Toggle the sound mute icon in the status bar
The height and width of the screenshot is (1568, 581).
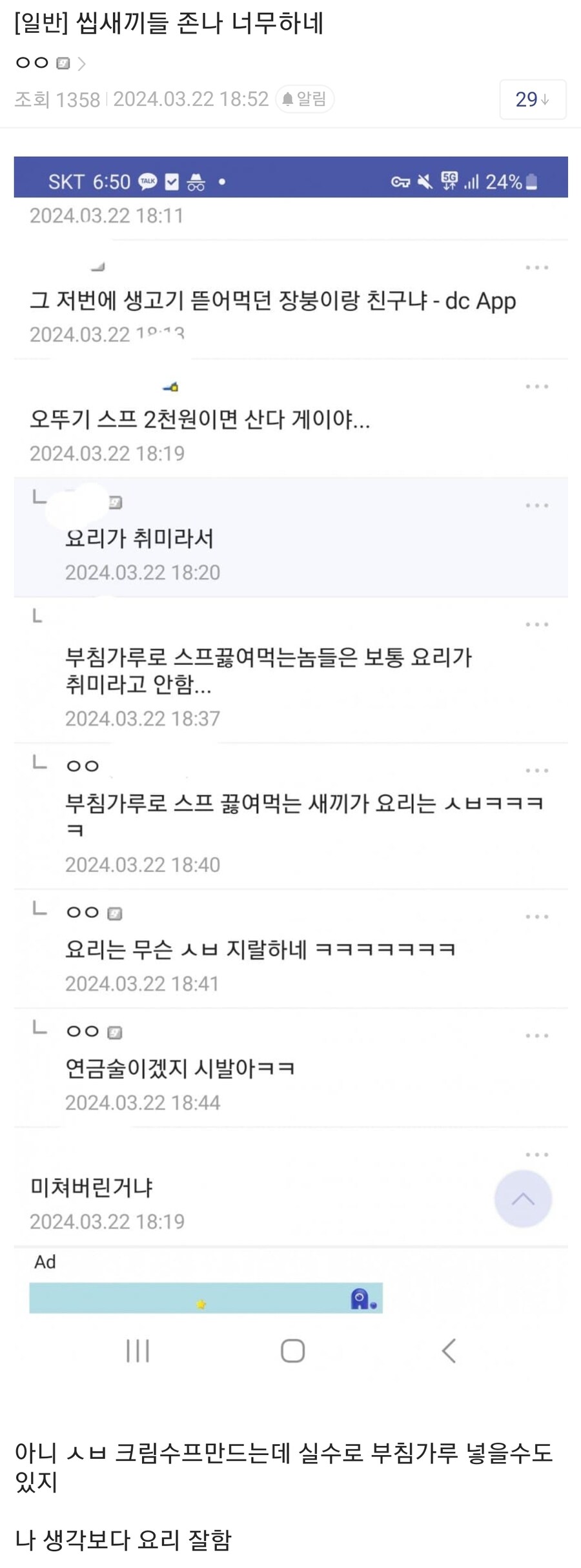tap(425, 182)
